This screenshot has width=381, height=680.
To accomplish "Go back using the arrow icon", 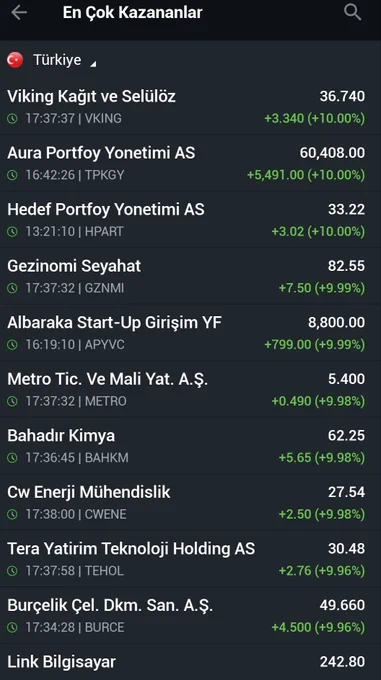I will 19,13.
